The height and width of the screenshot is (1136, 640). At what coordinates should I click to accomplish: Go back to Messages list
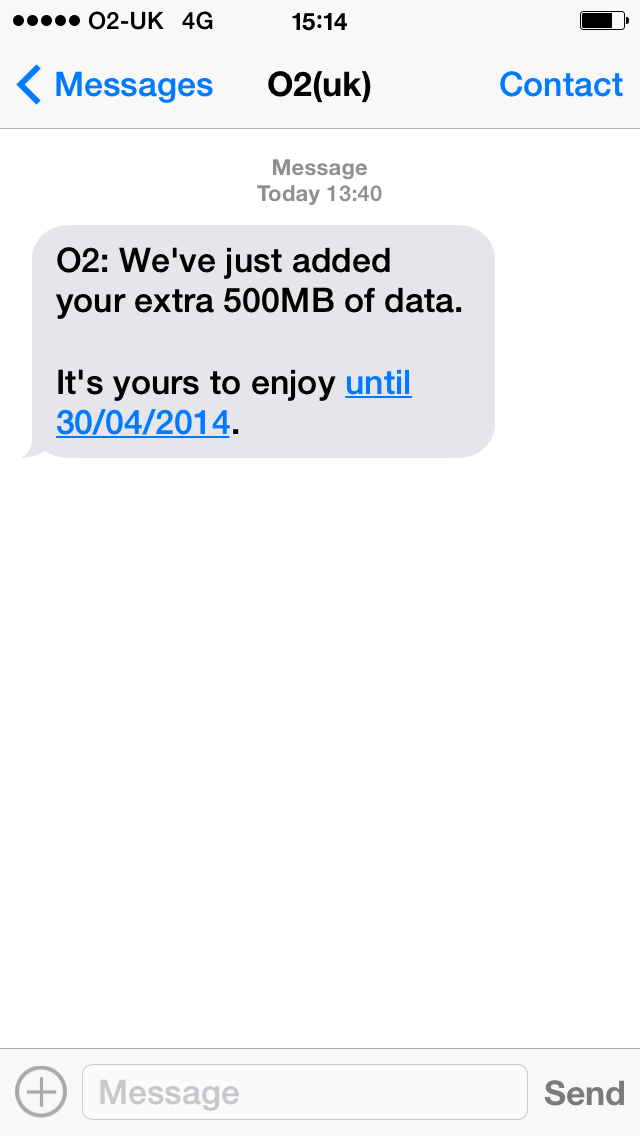115,85
